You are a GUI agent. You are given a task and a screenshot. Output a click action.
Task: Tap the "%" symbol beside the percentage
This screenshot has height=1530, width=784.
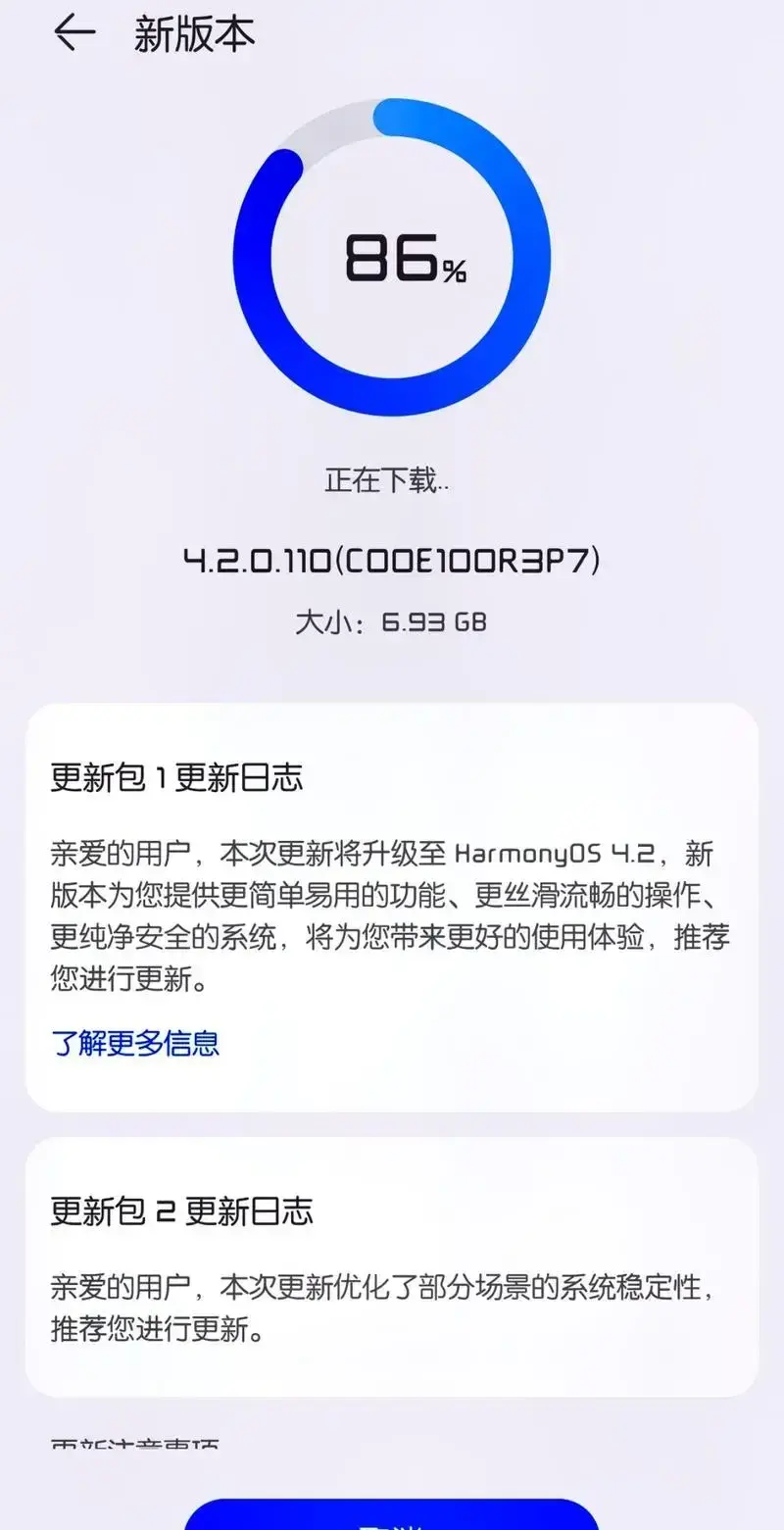point(456,270)
